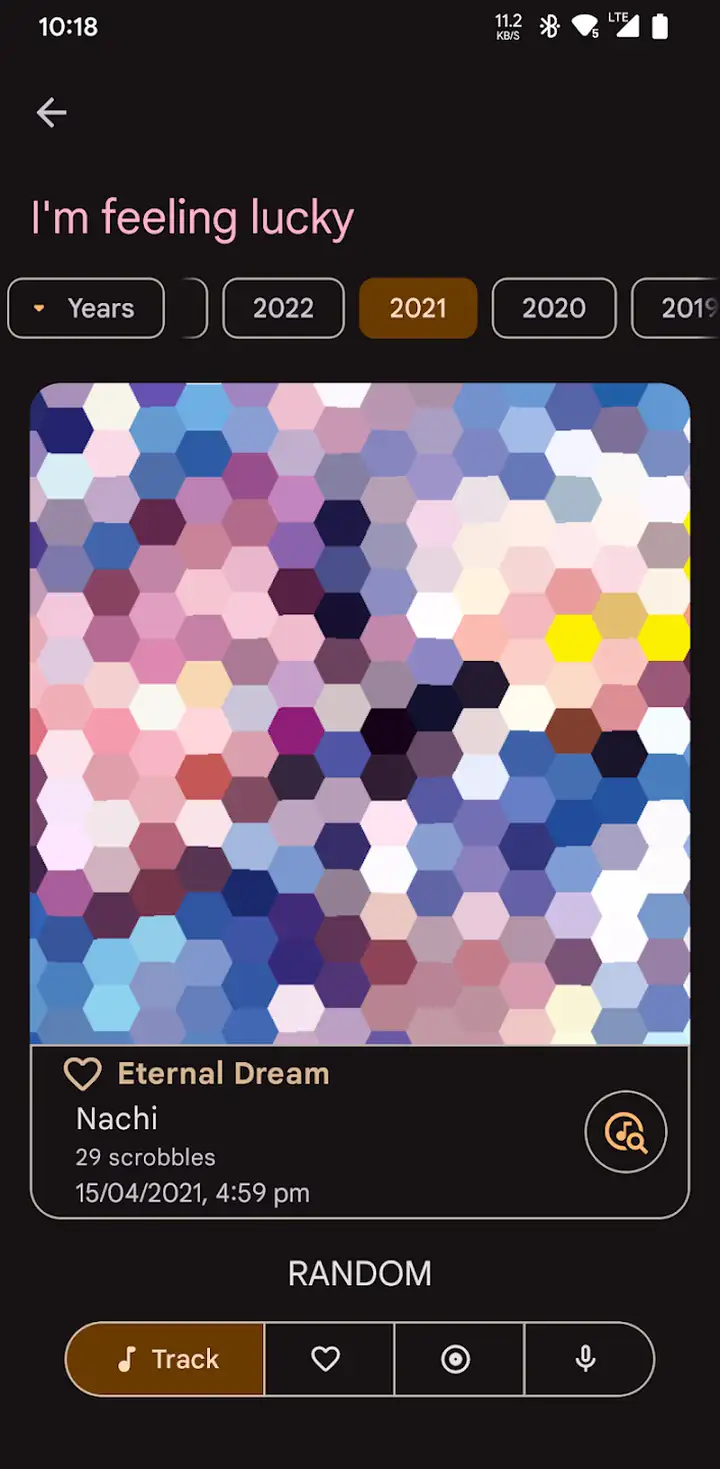The image size is (720, 1469).
Task: Select the 2020 year chip
Action: (554, 308)
